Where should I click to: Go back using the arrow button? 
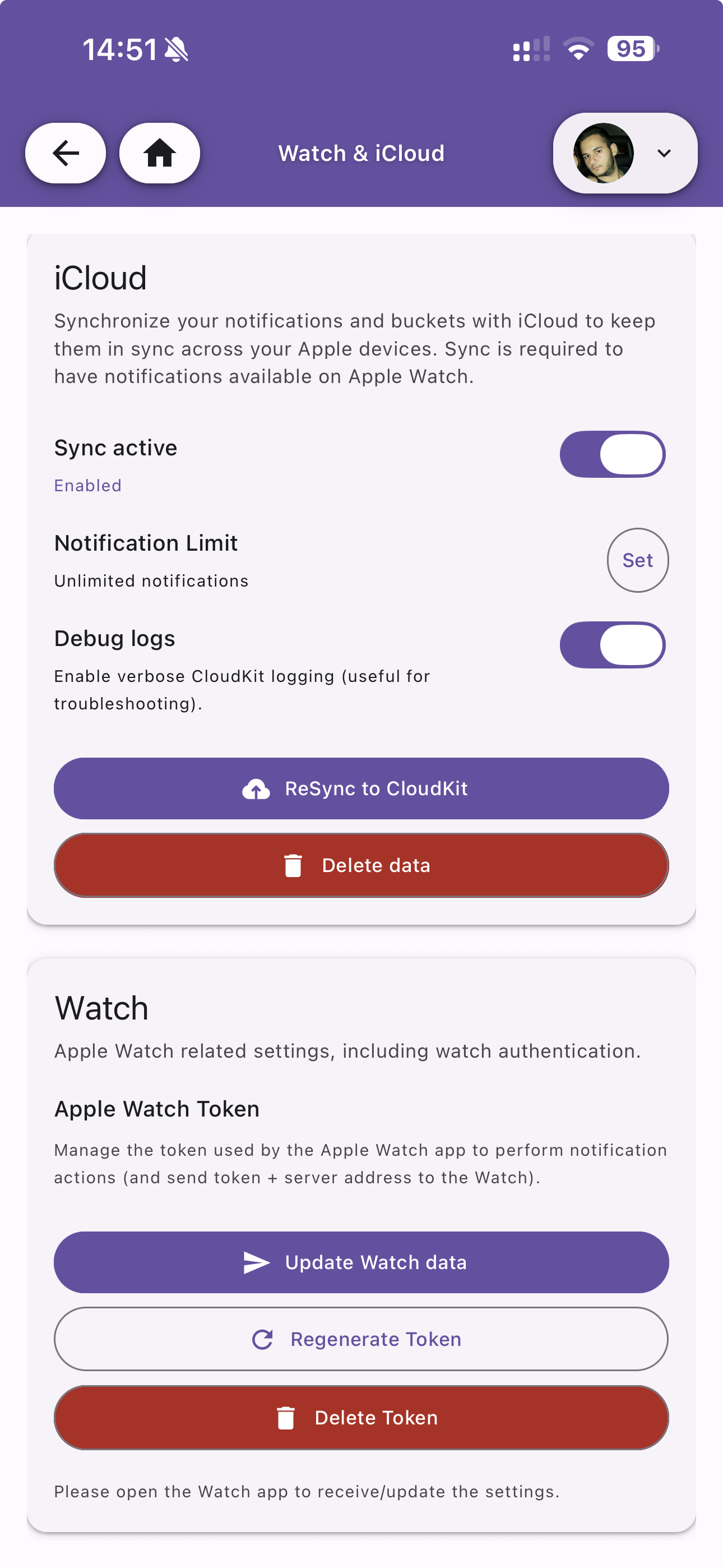65,153
